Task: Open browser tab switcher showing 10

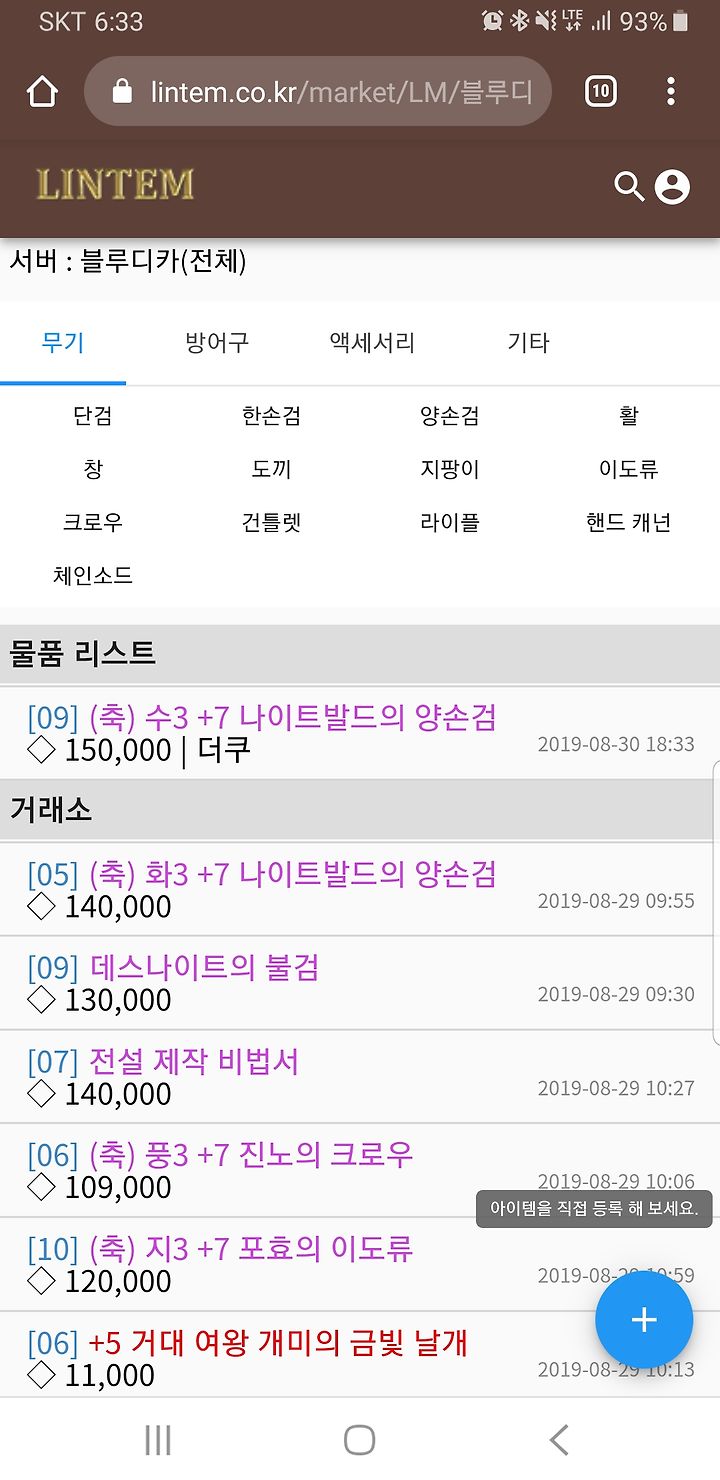Action: coord(600,92)
